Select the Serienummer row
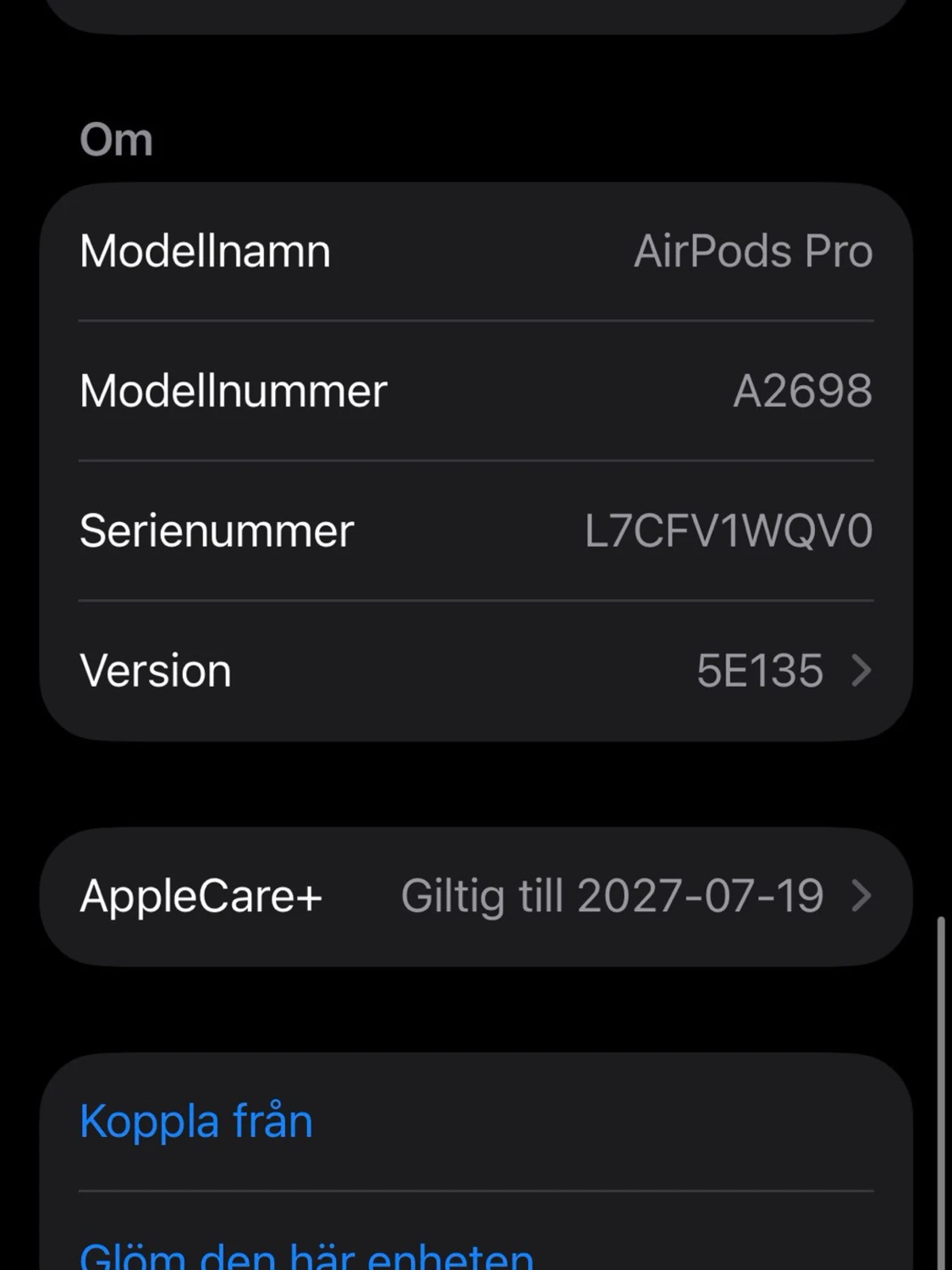Viewport: 952px width, 1270px height. (x=476, y=531)
